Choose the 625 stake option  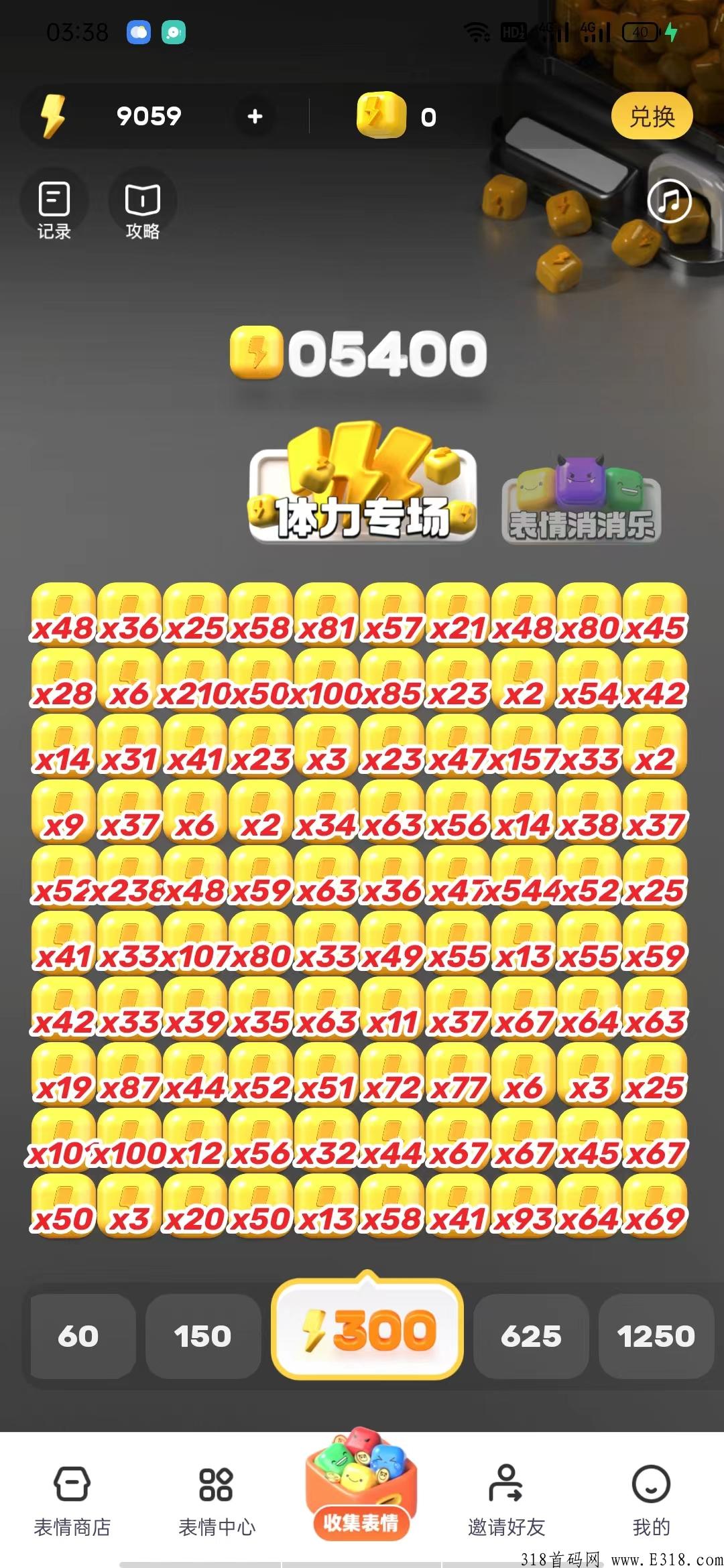pos(531,1337)
